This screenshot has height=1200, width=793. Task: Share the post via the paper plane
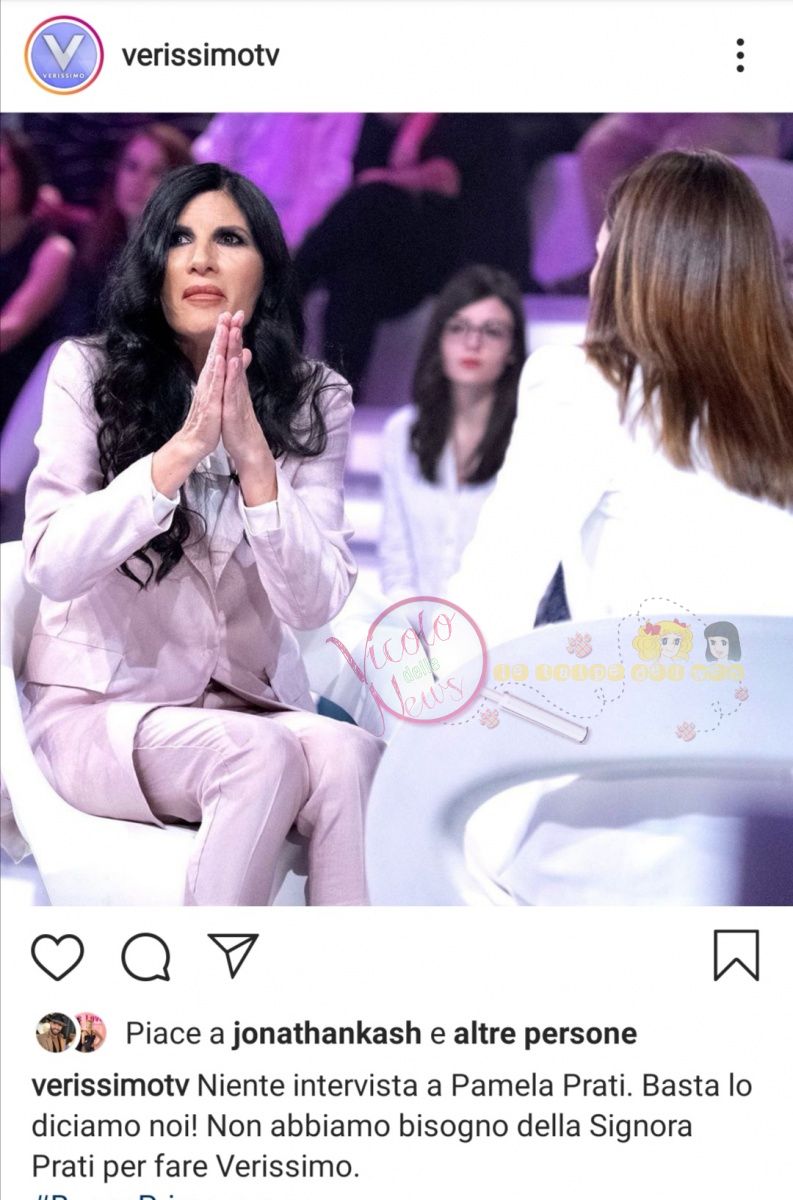click(233, 955)
